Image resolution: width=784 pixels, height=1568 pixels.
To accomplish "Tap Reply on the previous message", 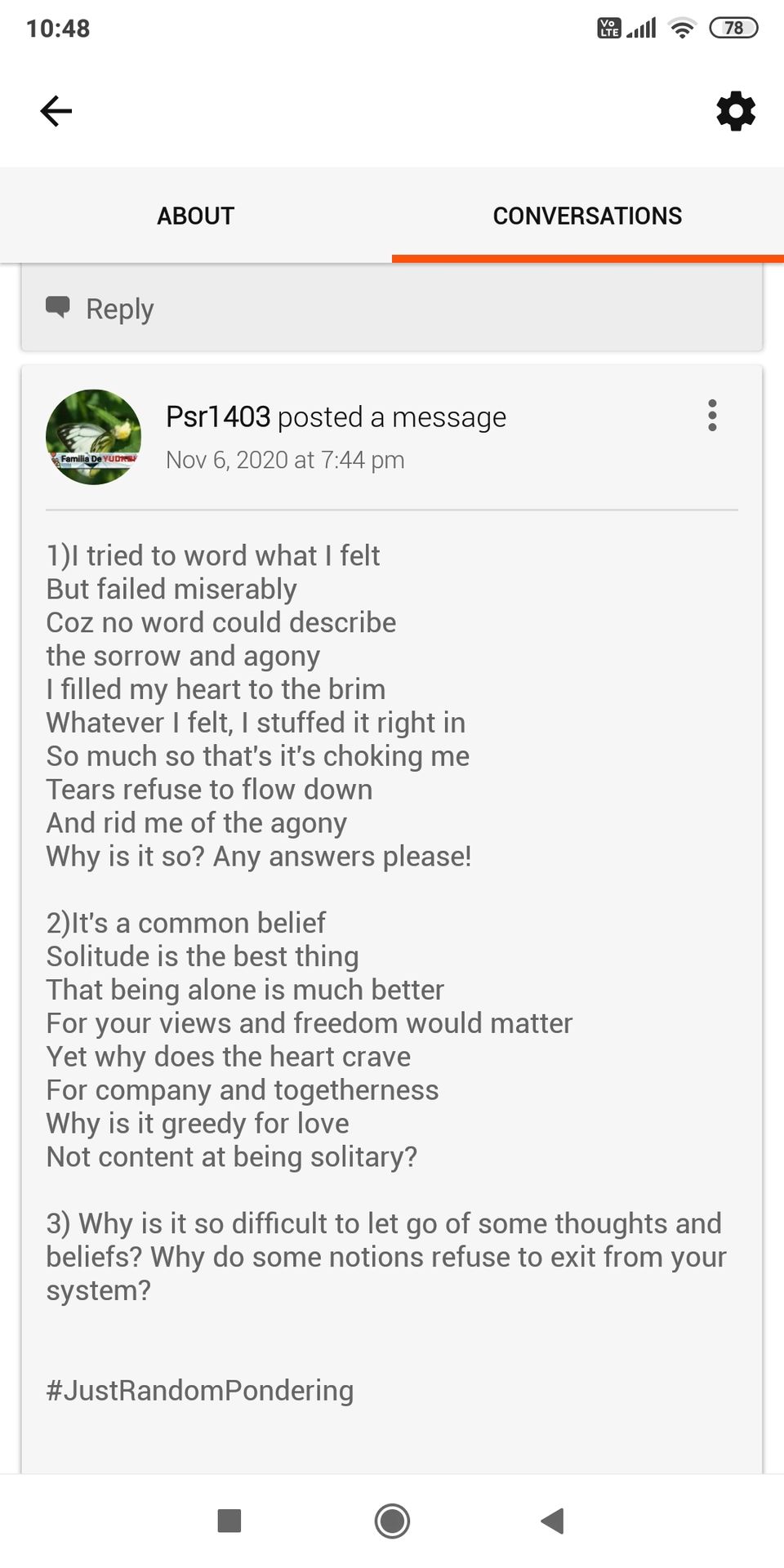I will (100, 309).
